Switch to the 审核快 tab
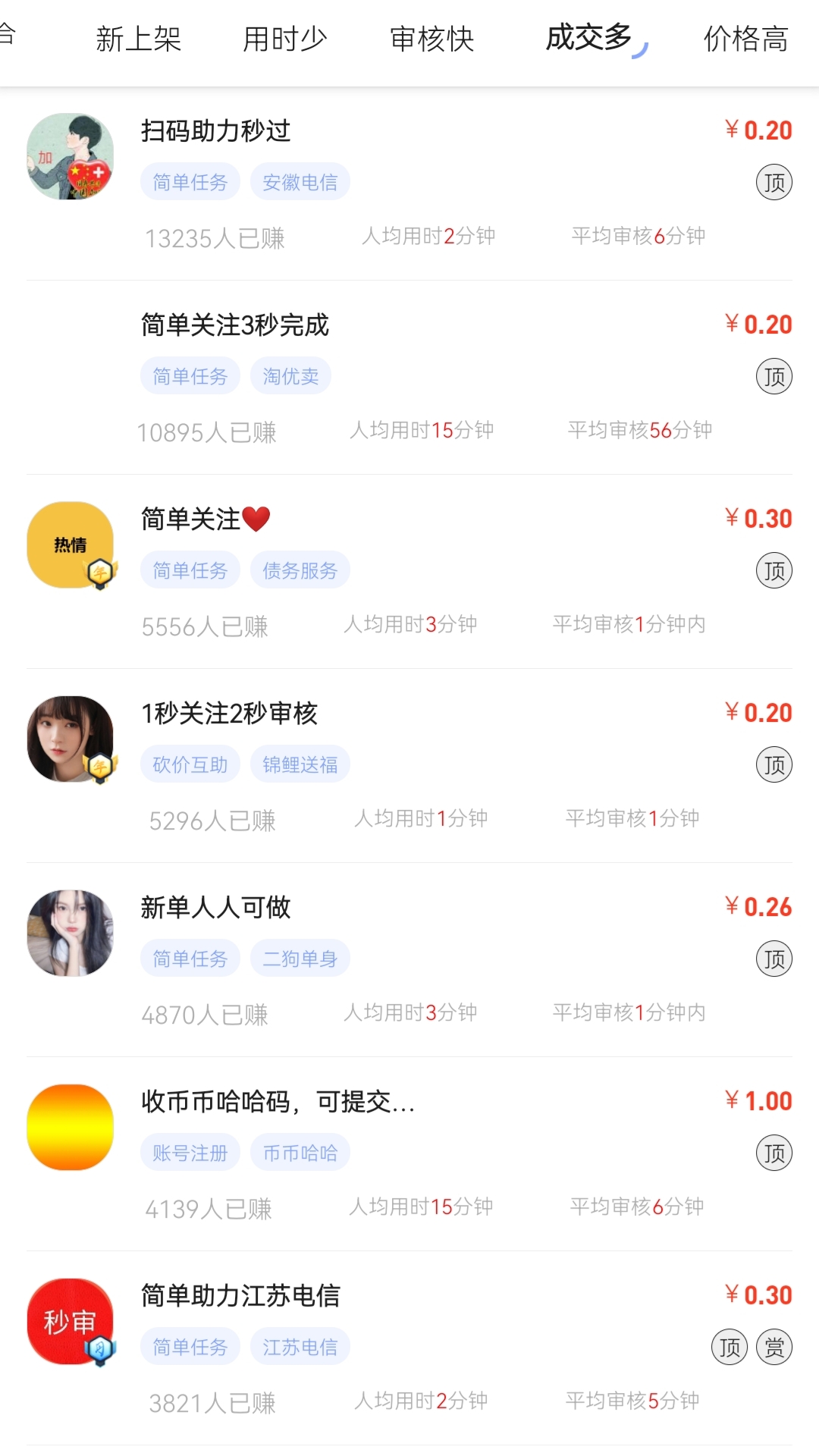The image size is (819, 1456). click(x=431, y=39)
